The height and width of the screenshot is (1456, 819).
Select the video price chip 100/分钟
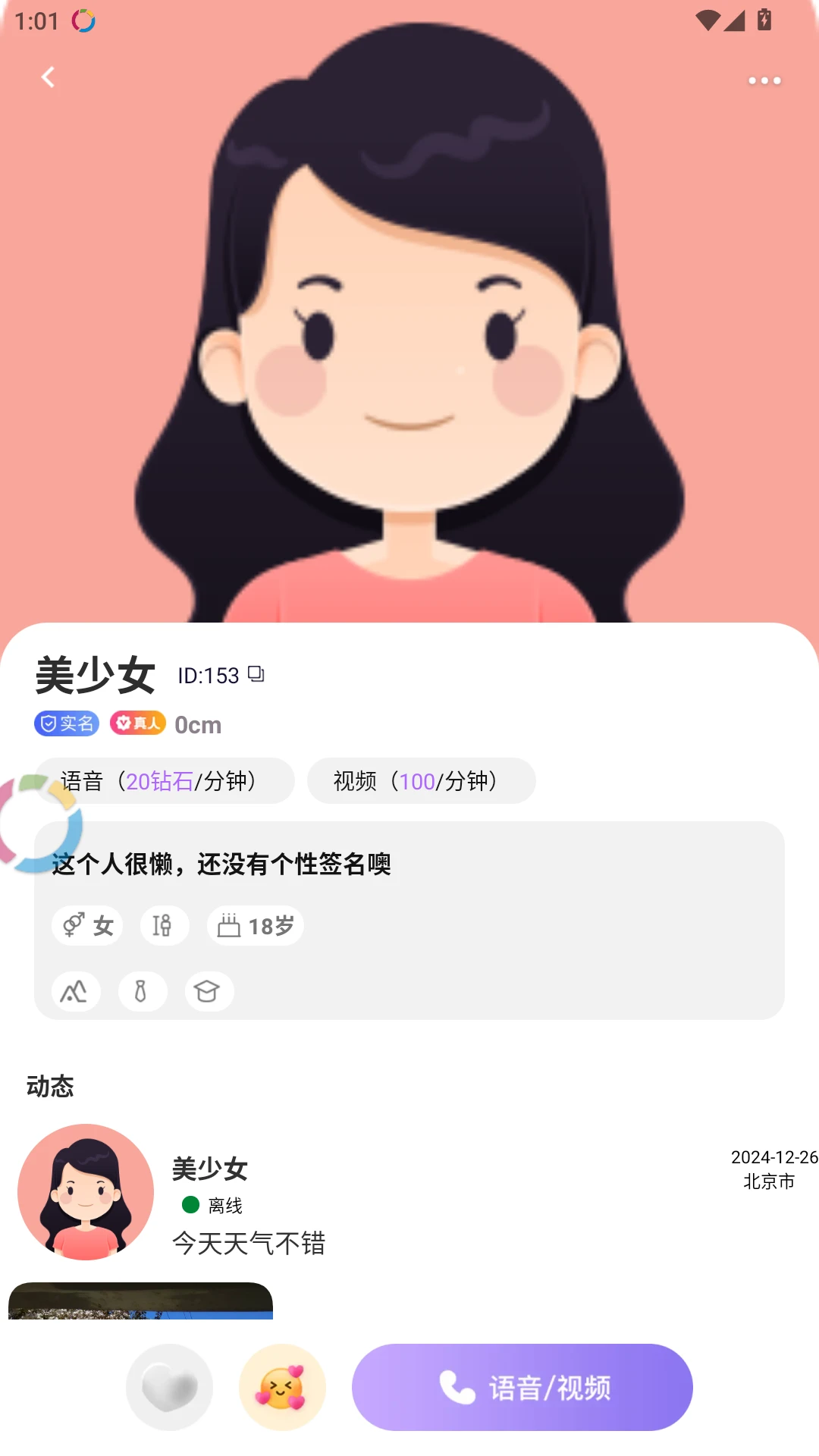[x=422, y=780]
